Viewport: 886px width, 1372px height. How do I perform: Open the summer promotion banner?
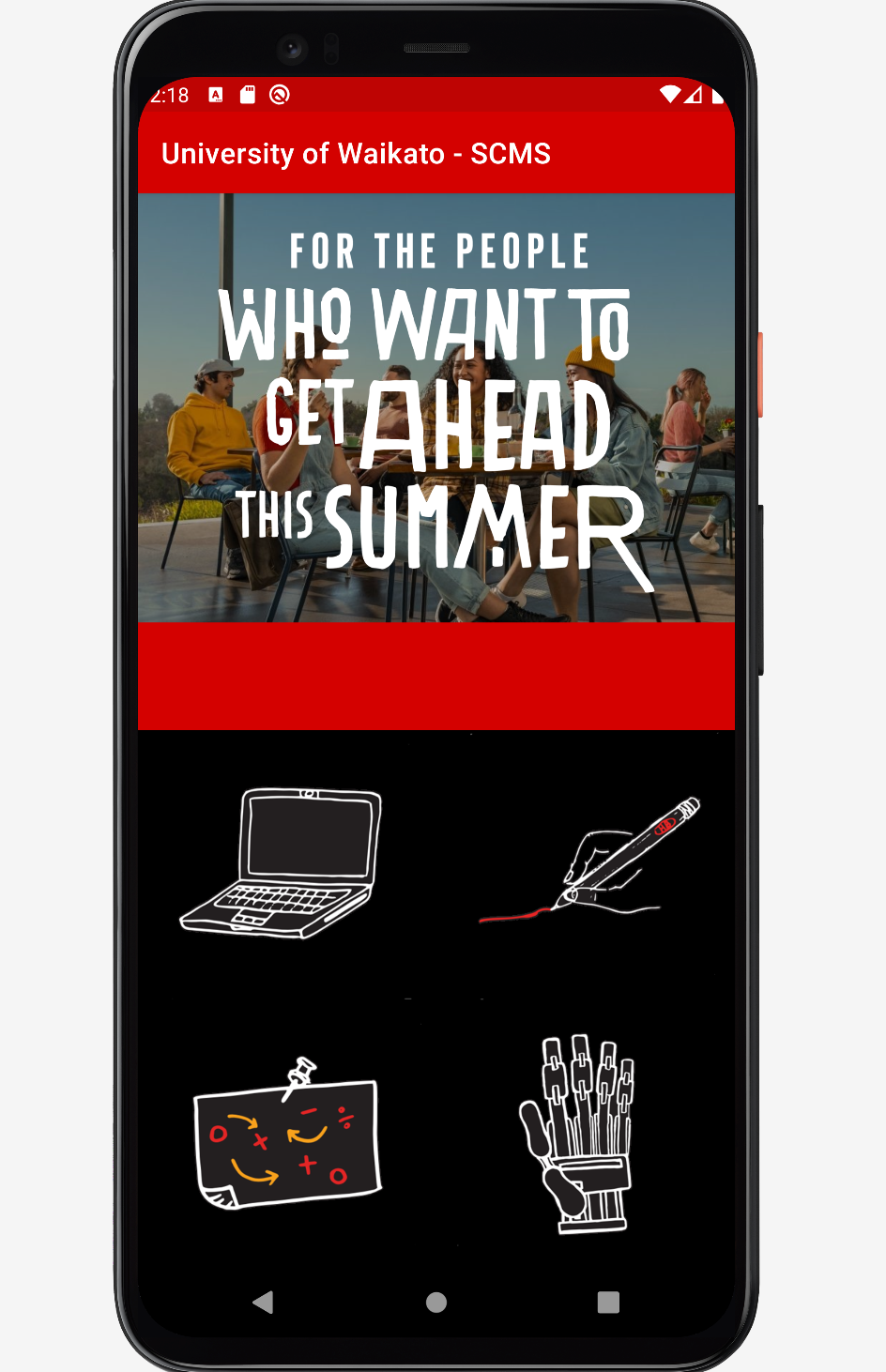tap(436, 408)
